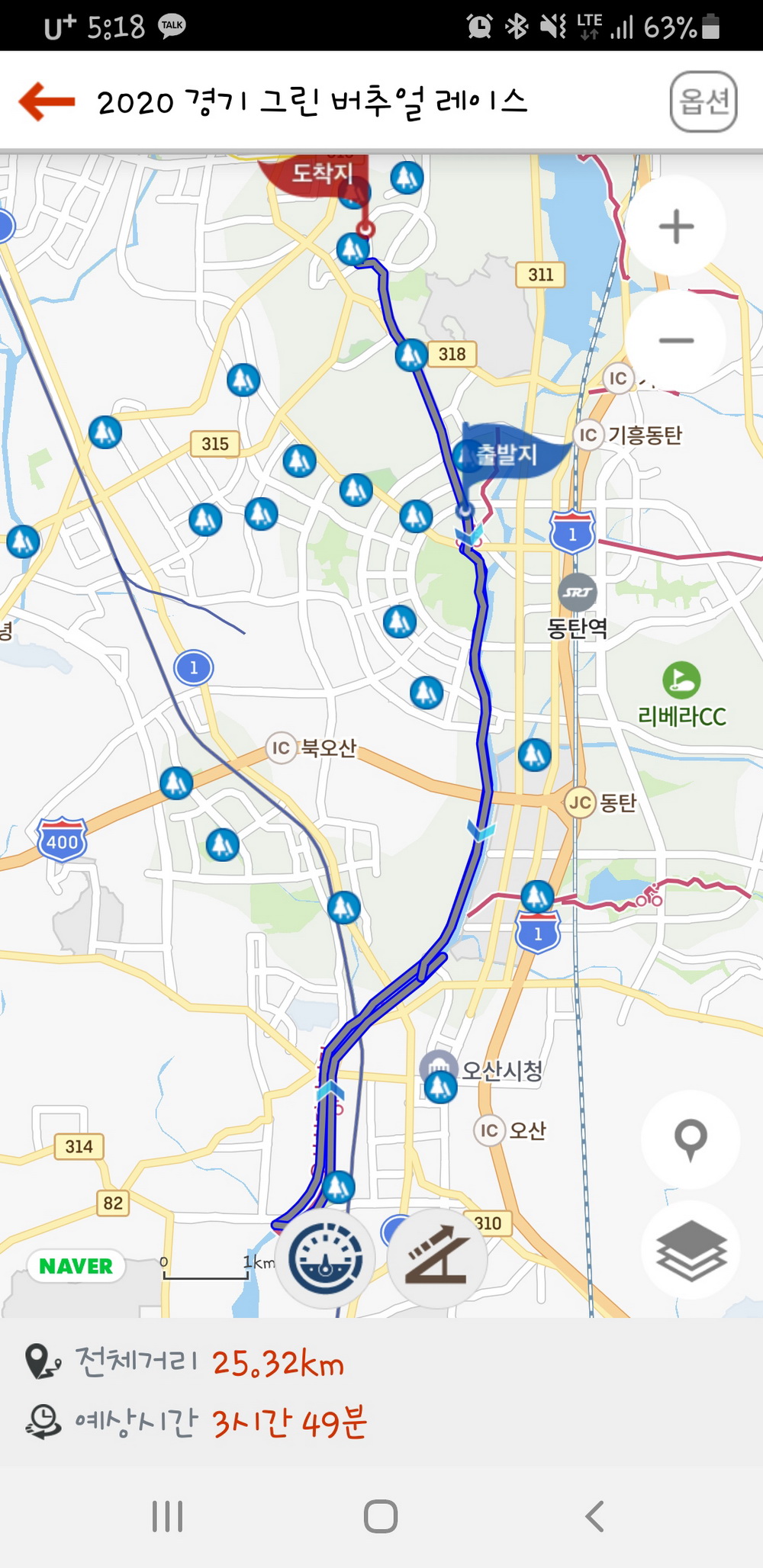Zoom in on the map

tap(676, 227)
